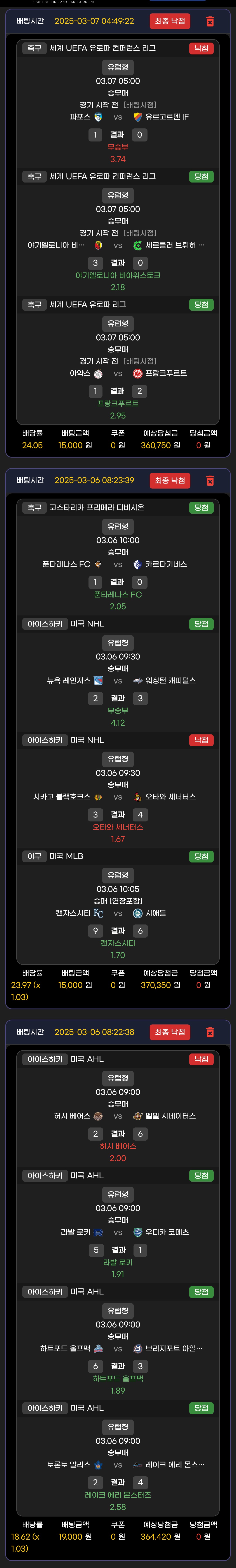Image resolution: width=236 pixels, height=1568 pixels.
Task: Delete the bet slip from 2025-03-06 08:23:39
Action: [210, 481]
